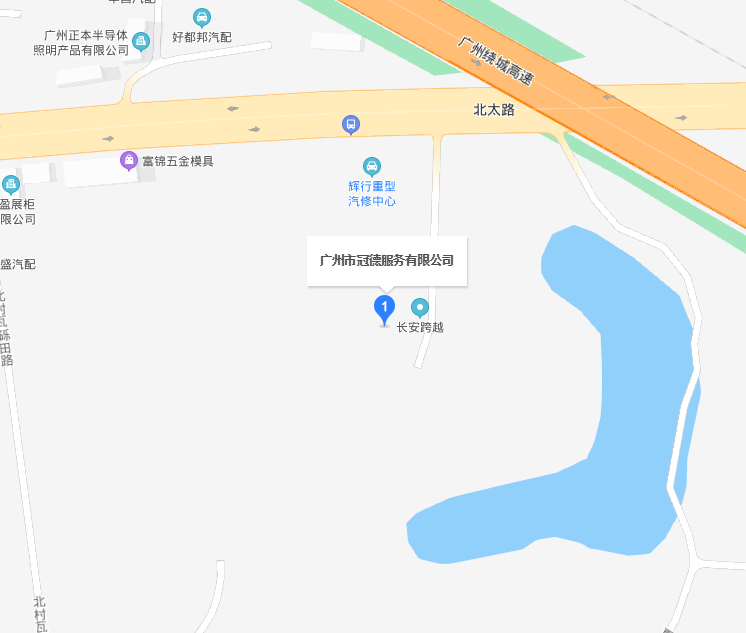Select the 盈展柜 marker at left edge
This screenshot has height=633, width=746.
coord(10,184)
